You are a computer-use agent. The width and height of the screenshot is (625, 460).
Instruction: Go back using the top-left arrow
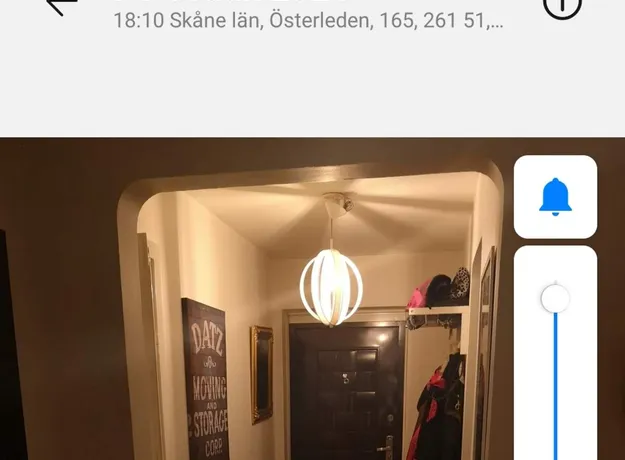pyautogui.click(x=62, y=5)
